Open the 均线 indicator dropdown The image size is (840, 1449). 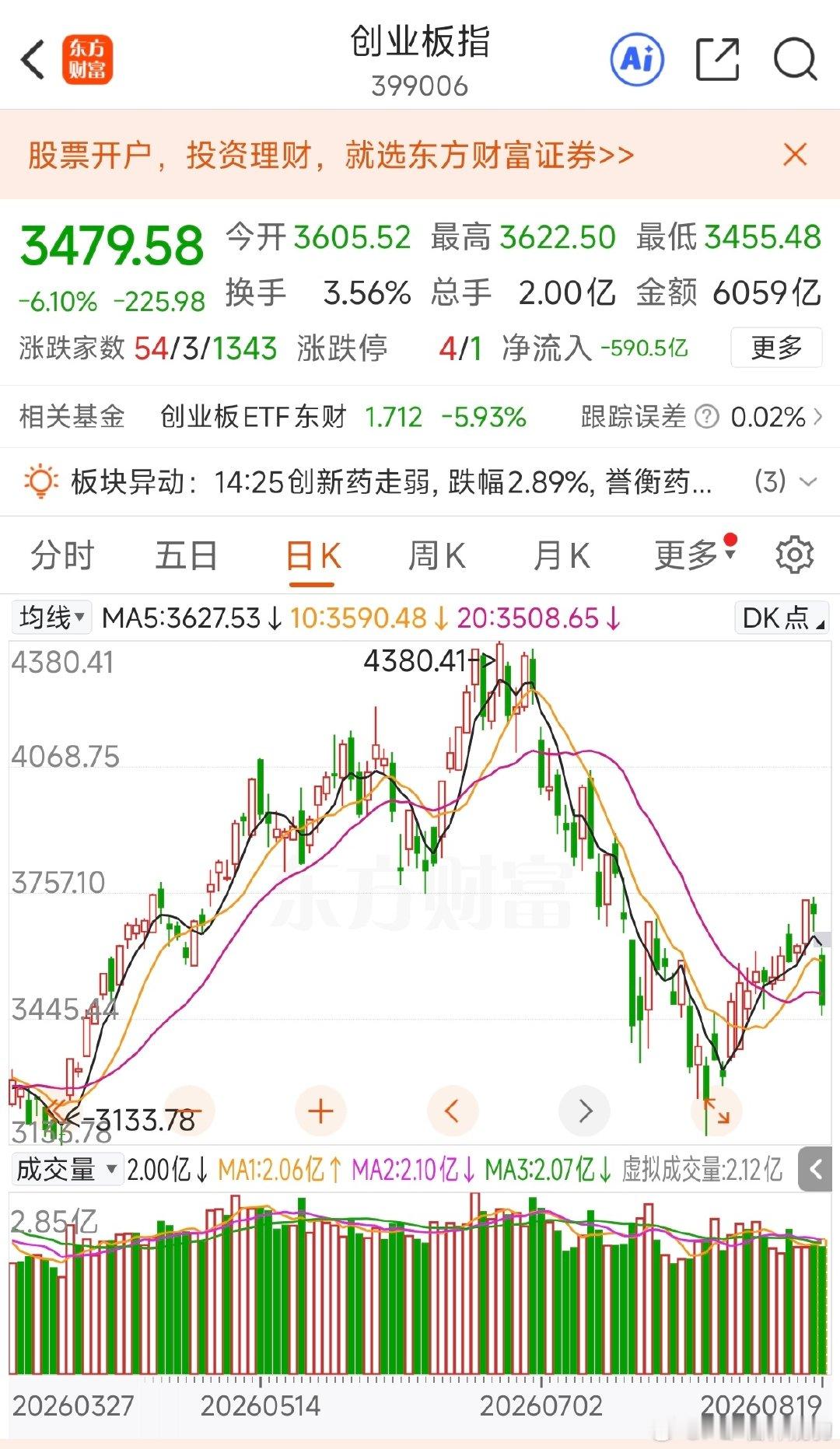tap(51, 618)
